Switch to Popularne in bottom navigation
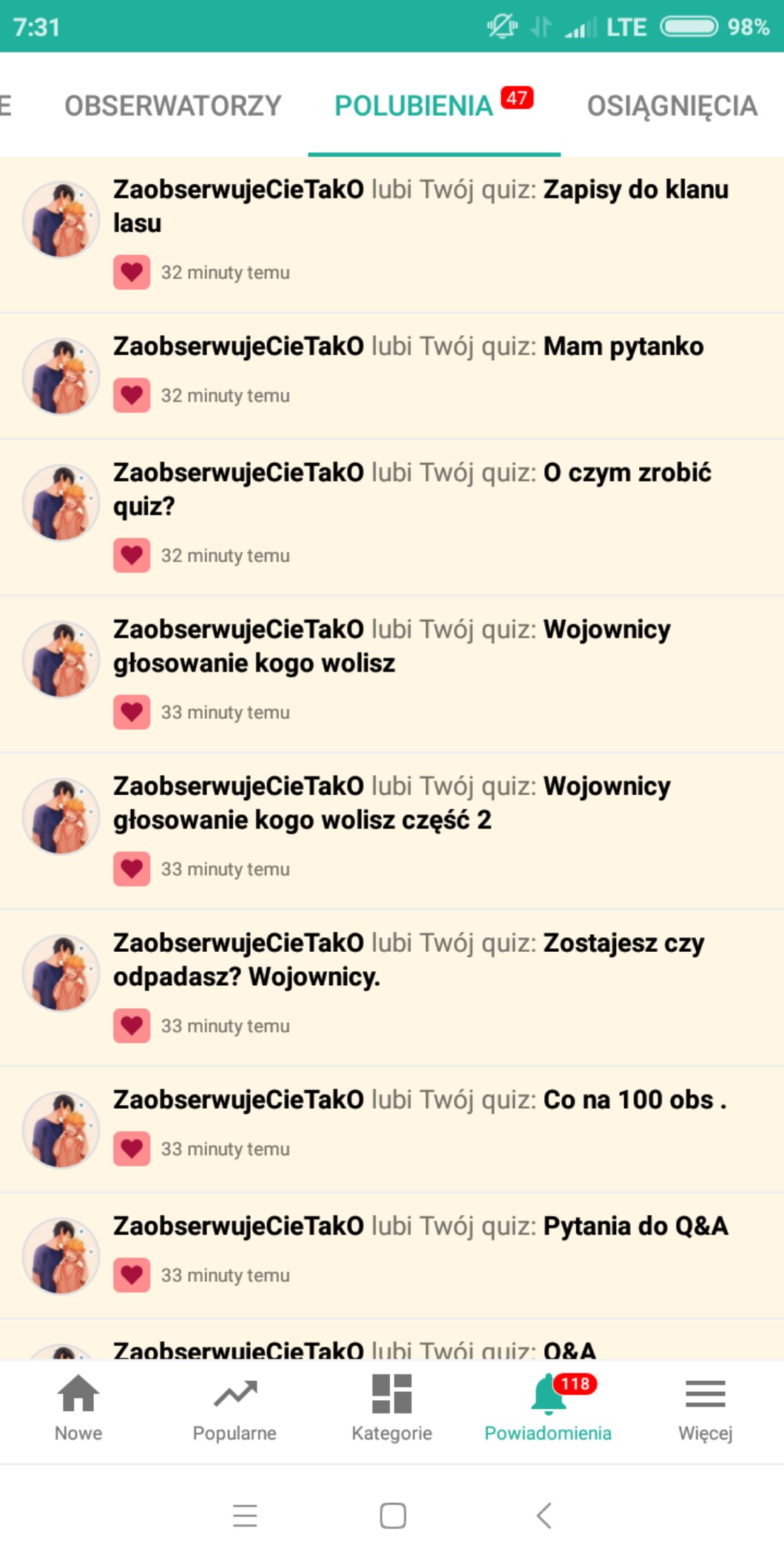784x1568 pixels. (234, 1408)
